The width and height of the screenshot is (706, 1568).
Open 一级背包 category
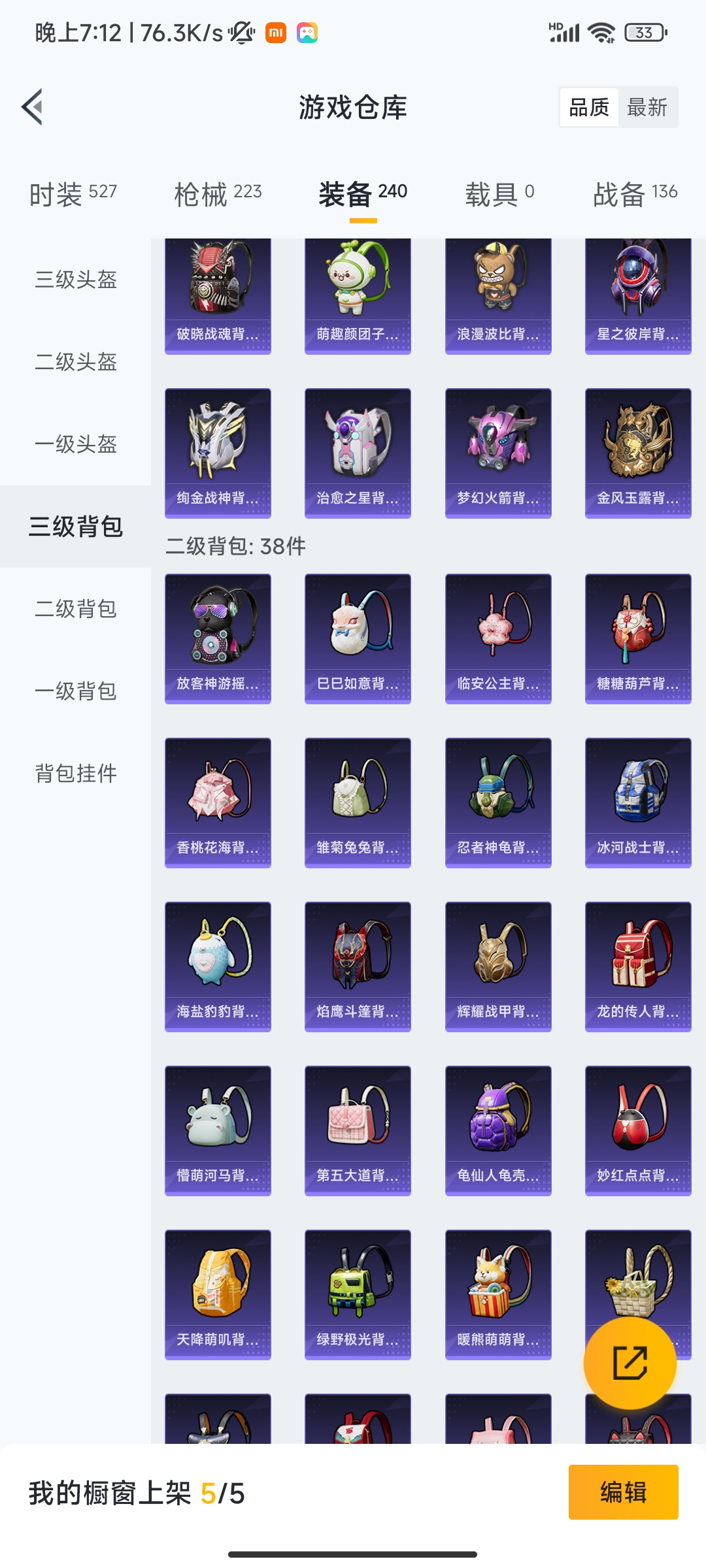coord(76,691)
